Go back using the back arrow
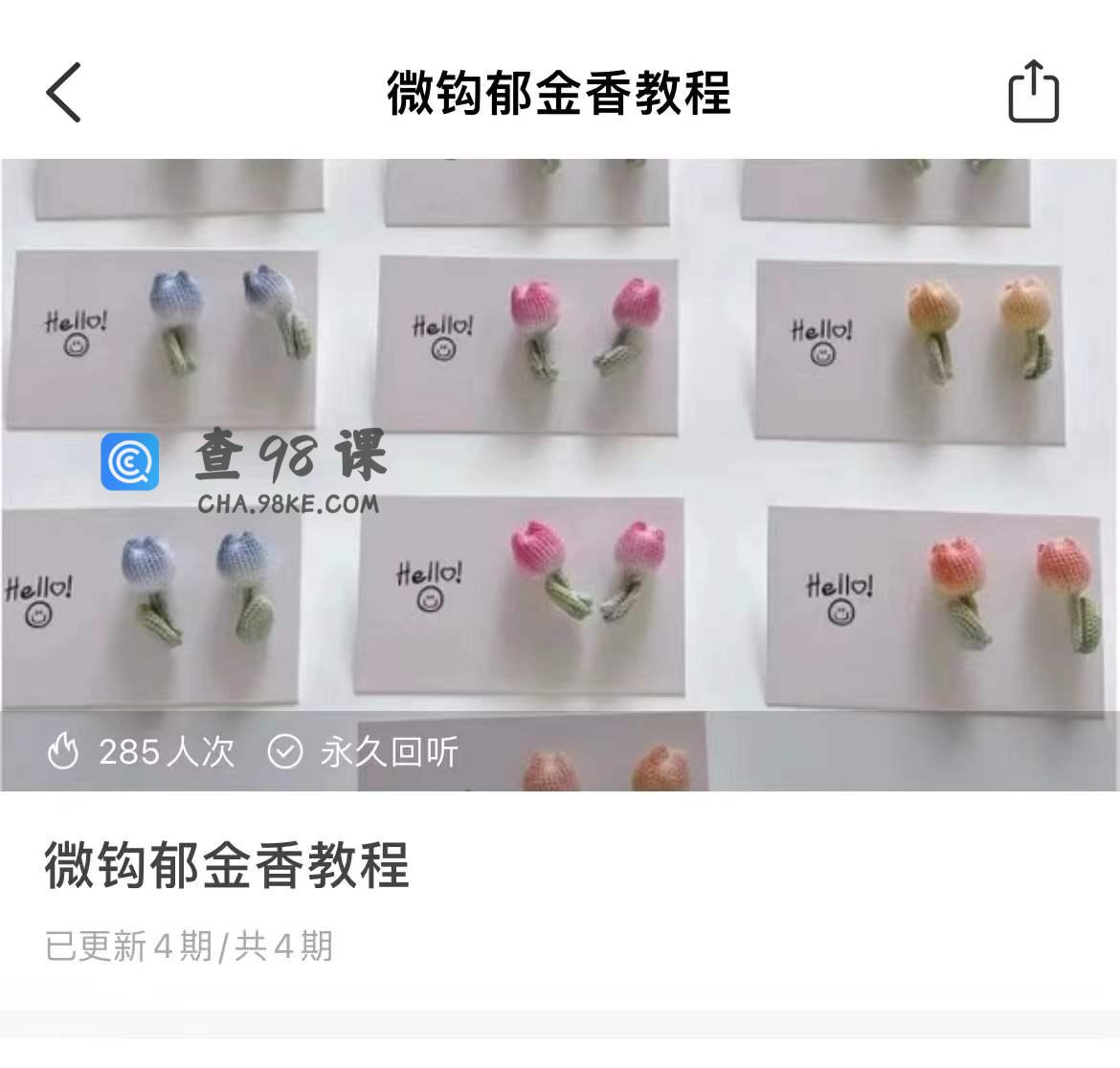The image size is (1120, 1068). [x=63, y=93]
